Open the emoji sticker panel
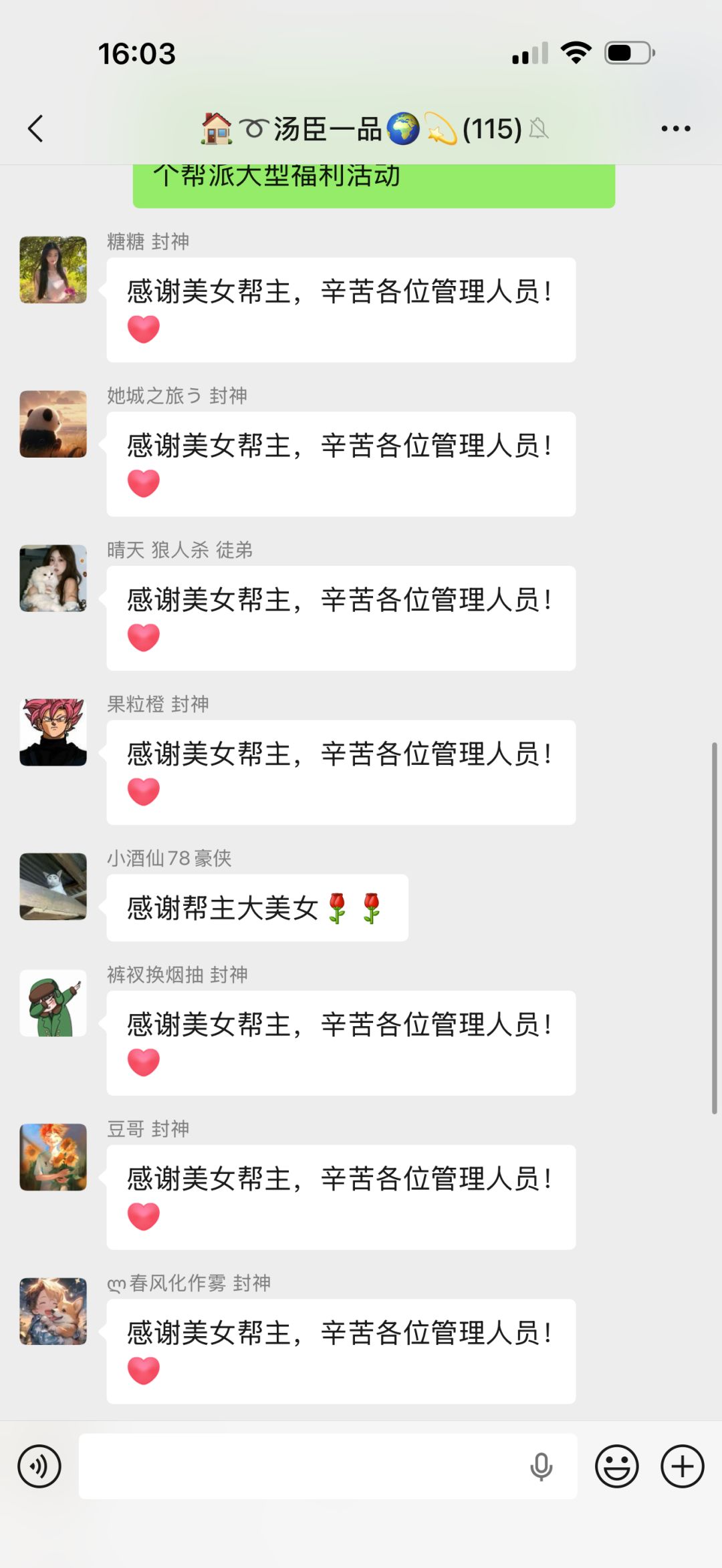Screen dimensions: 722x1568 coord(616,1466)
